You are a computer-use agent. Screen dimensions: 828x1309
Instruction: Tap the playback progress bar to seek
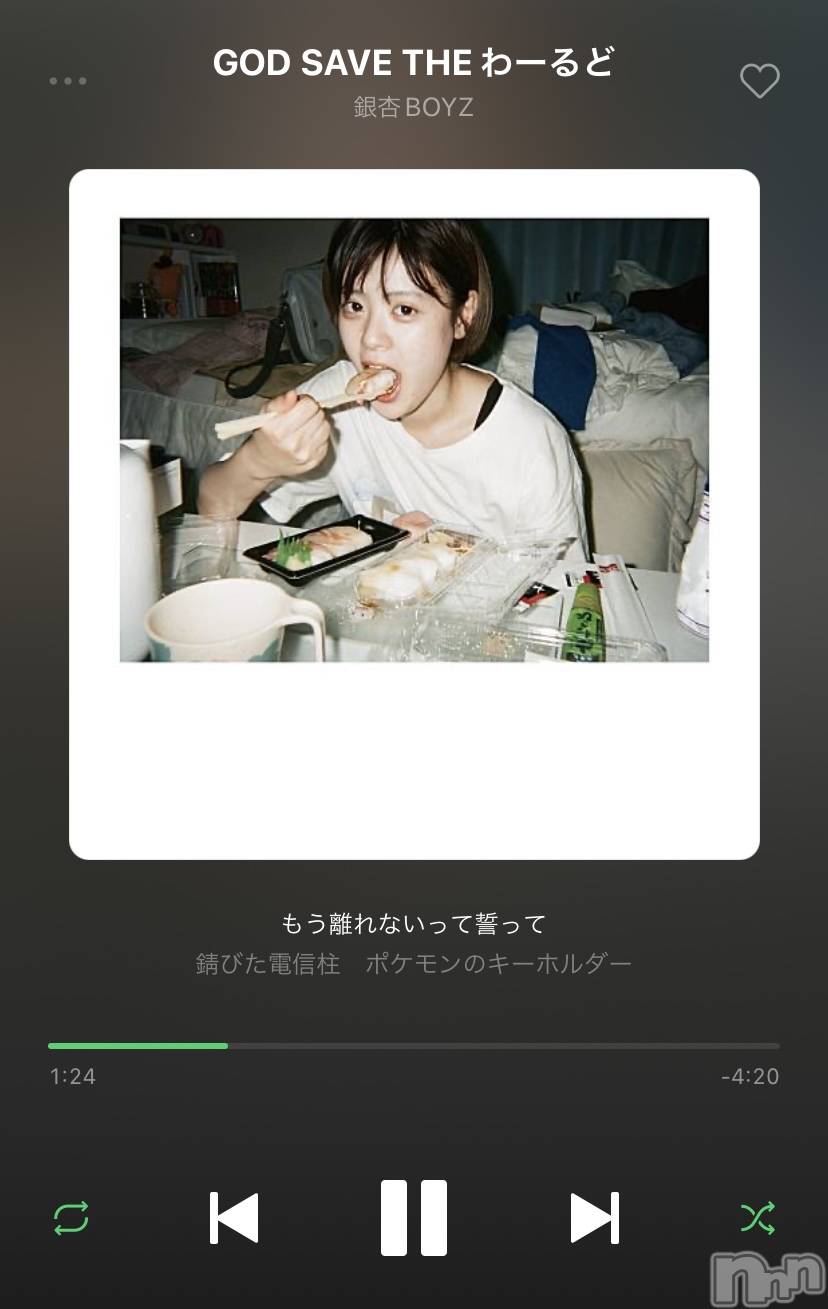tap(413, 1046)
